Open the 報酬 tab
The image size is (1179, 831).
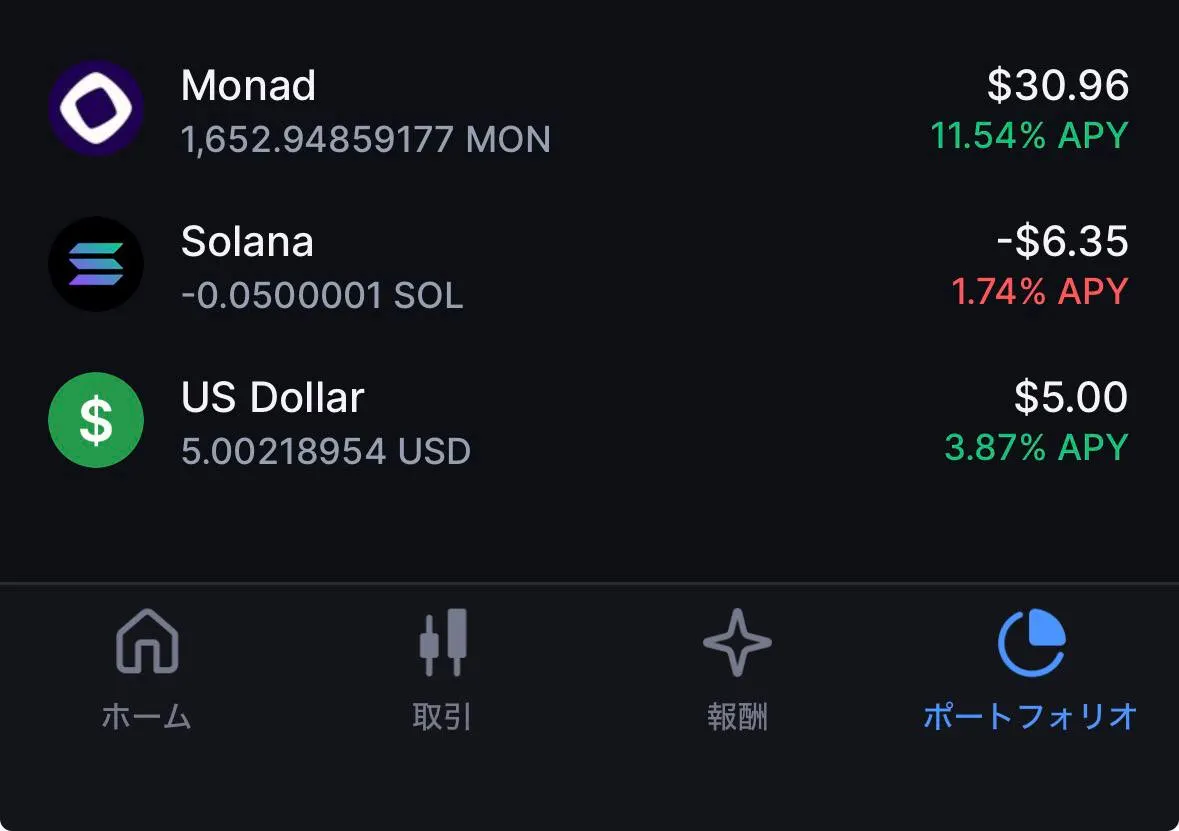pyautogui.click(x=737, y=668)
